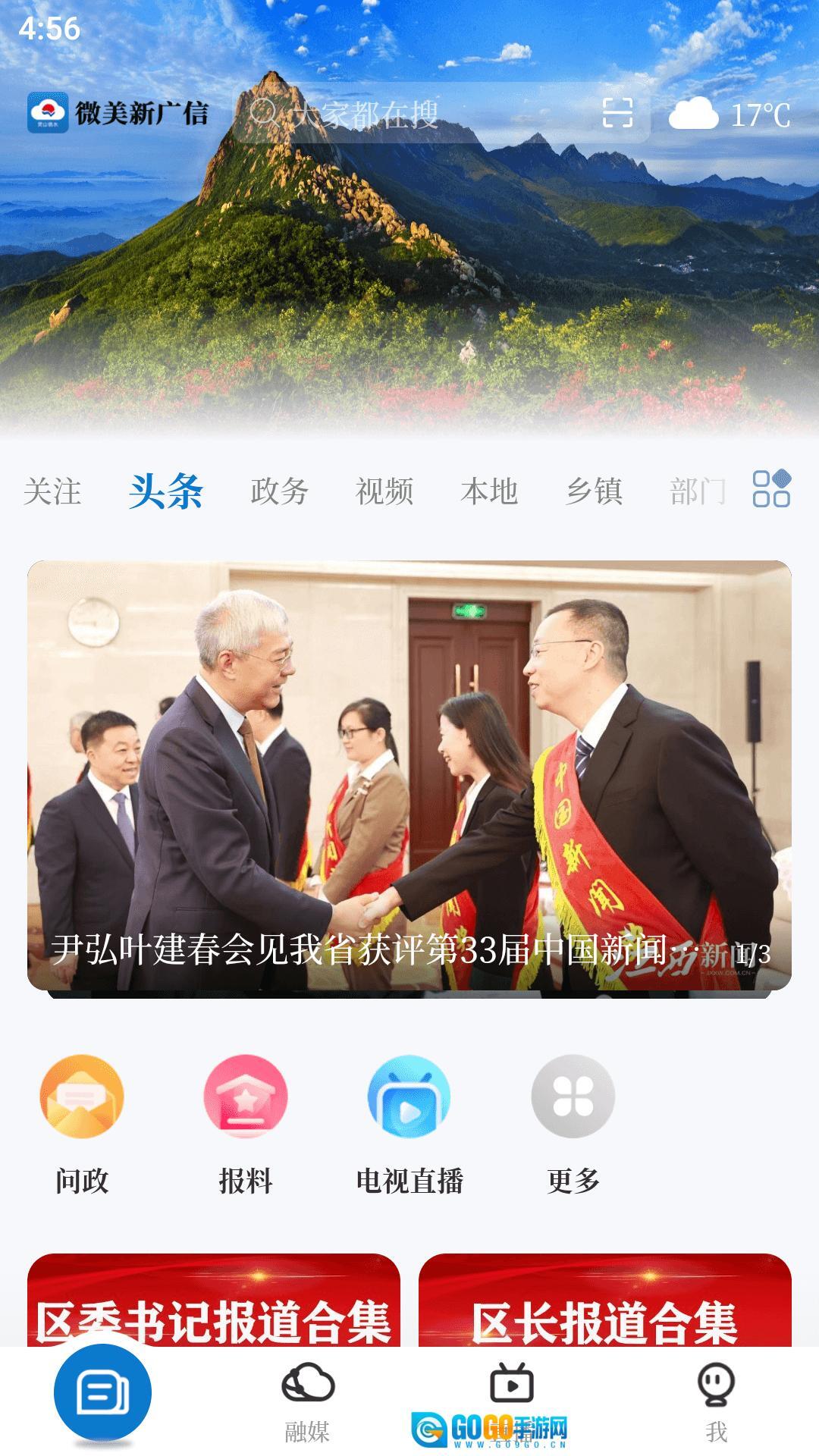The height and width of the screenshot is (1456, 819).
Task: Open the 大家都在搜 search box
Action: [409, 114]
